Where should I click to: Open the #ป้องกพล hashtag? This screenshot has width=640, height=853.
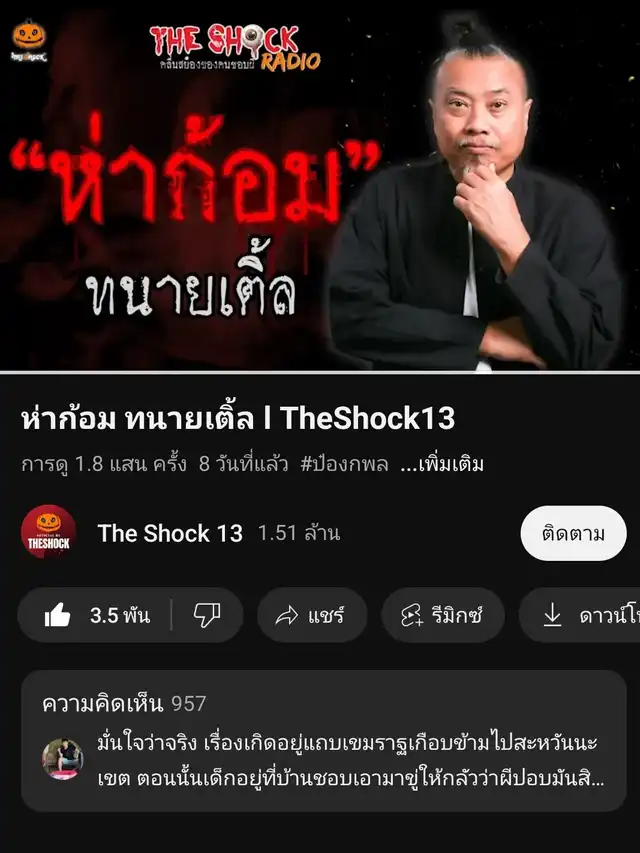(344, 464)
